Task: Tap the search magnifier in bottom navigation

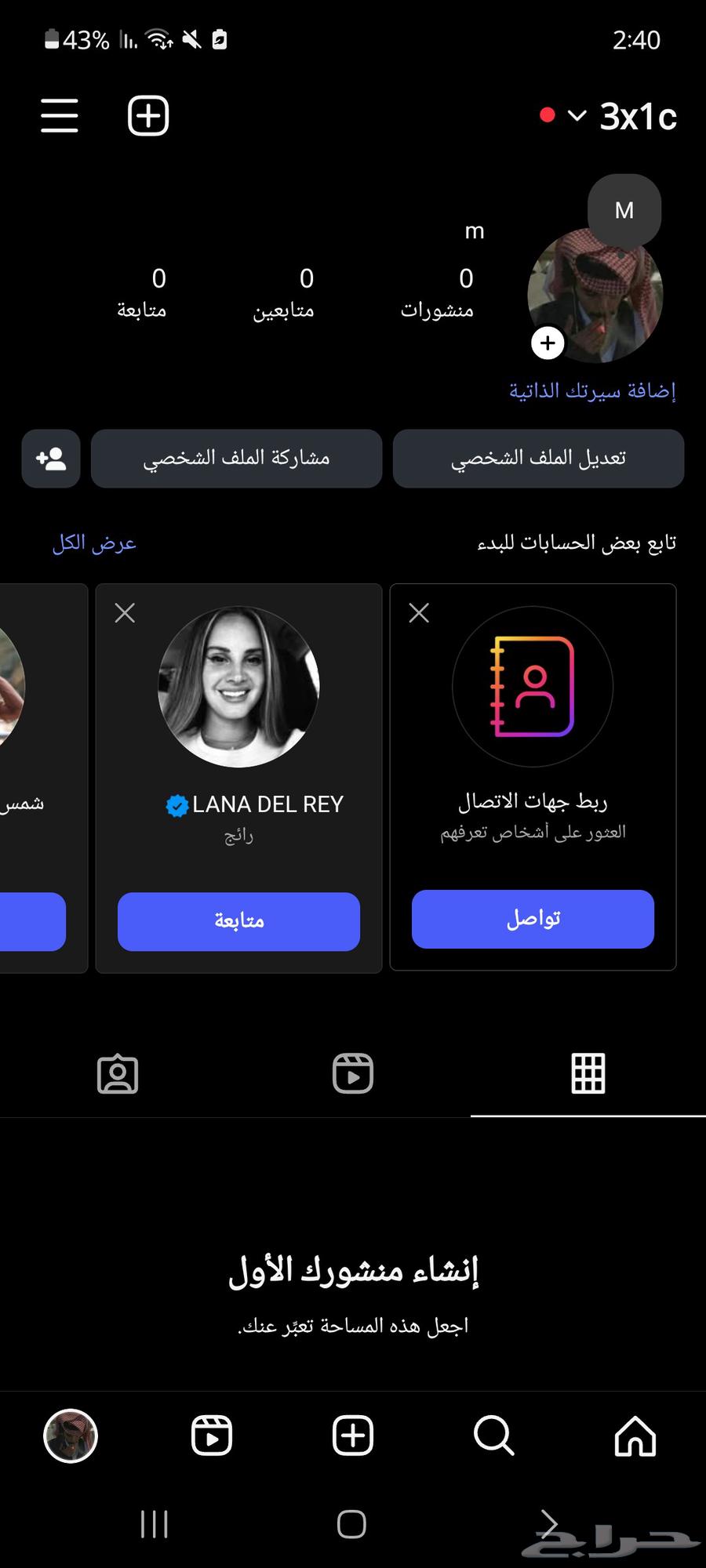Action: (x=493, y=1436)
